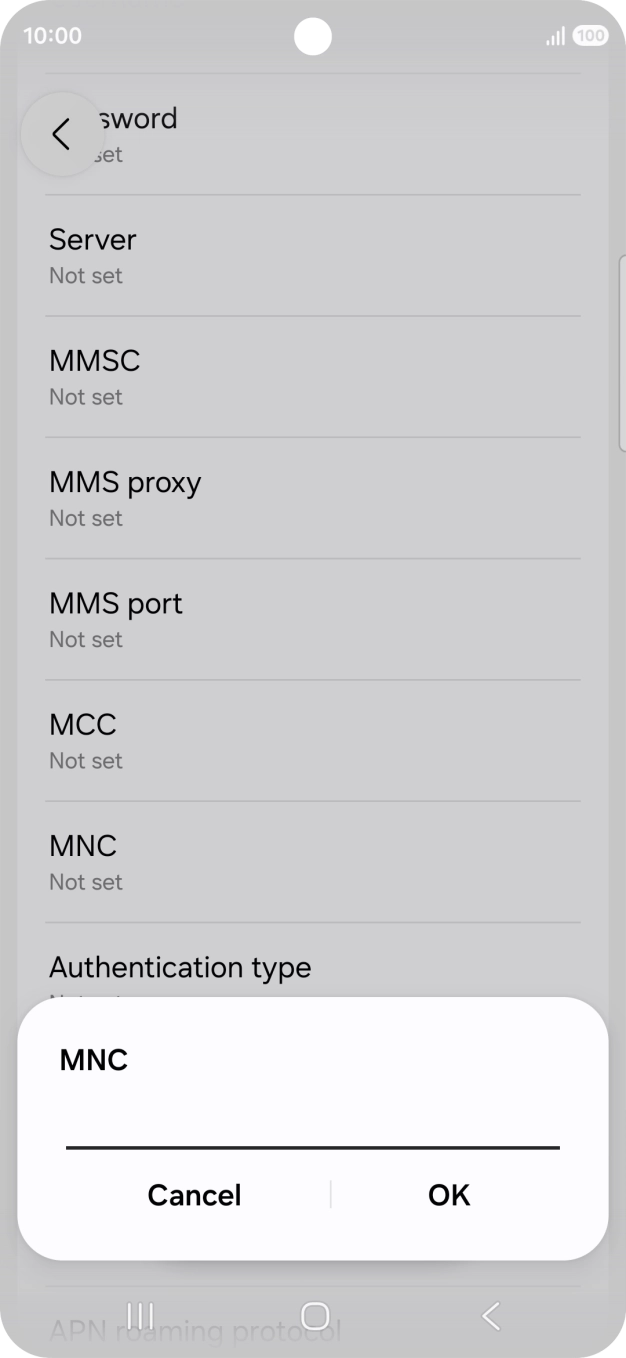Cancel the MNC dialog
Viewport: 626px width, 1358px height.
pyautogui.click(x=194, y=1195)
